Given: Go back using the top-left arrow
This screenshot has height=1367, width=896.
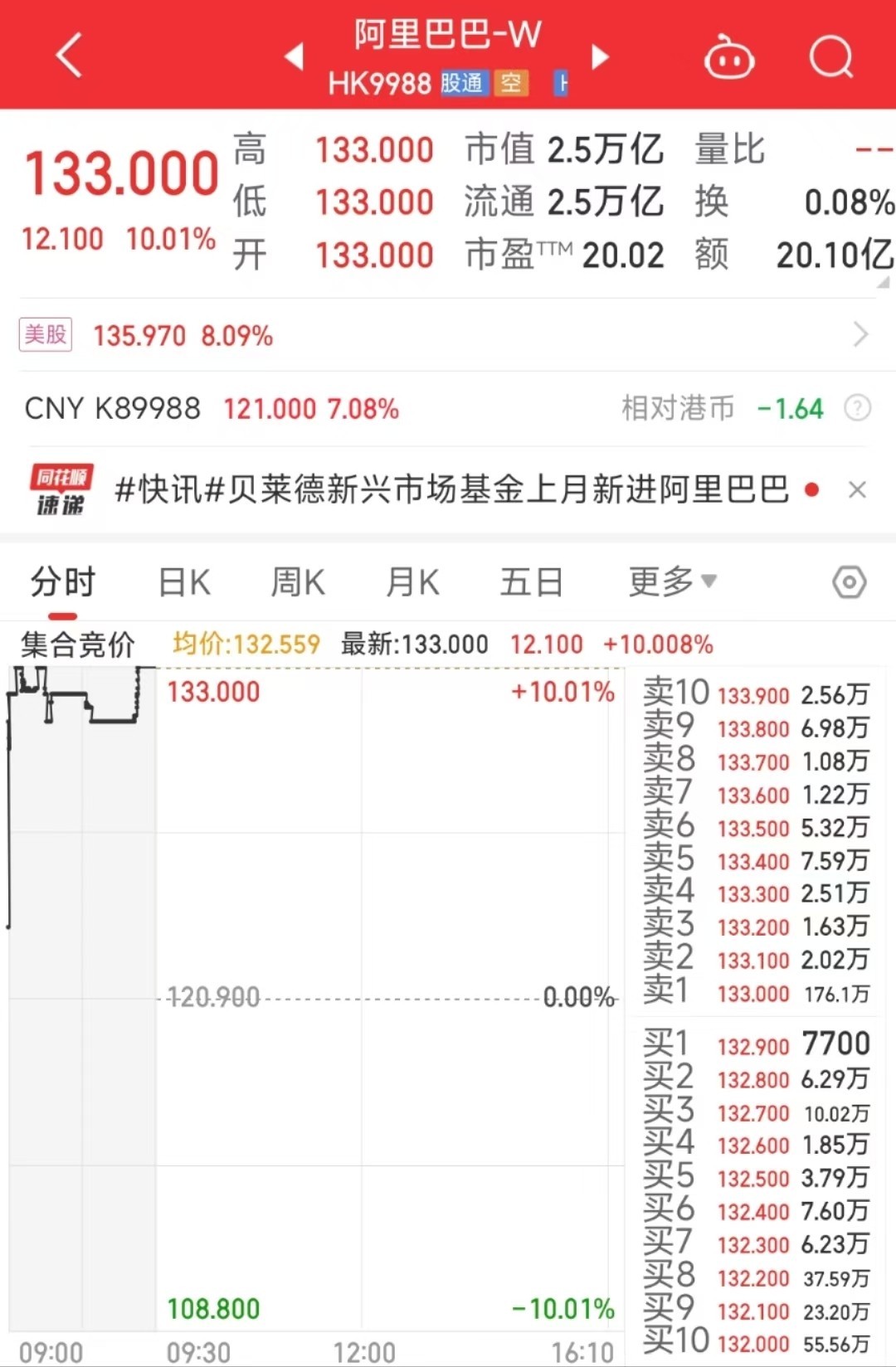Looking at the screenshot, I should click(70, 56).
